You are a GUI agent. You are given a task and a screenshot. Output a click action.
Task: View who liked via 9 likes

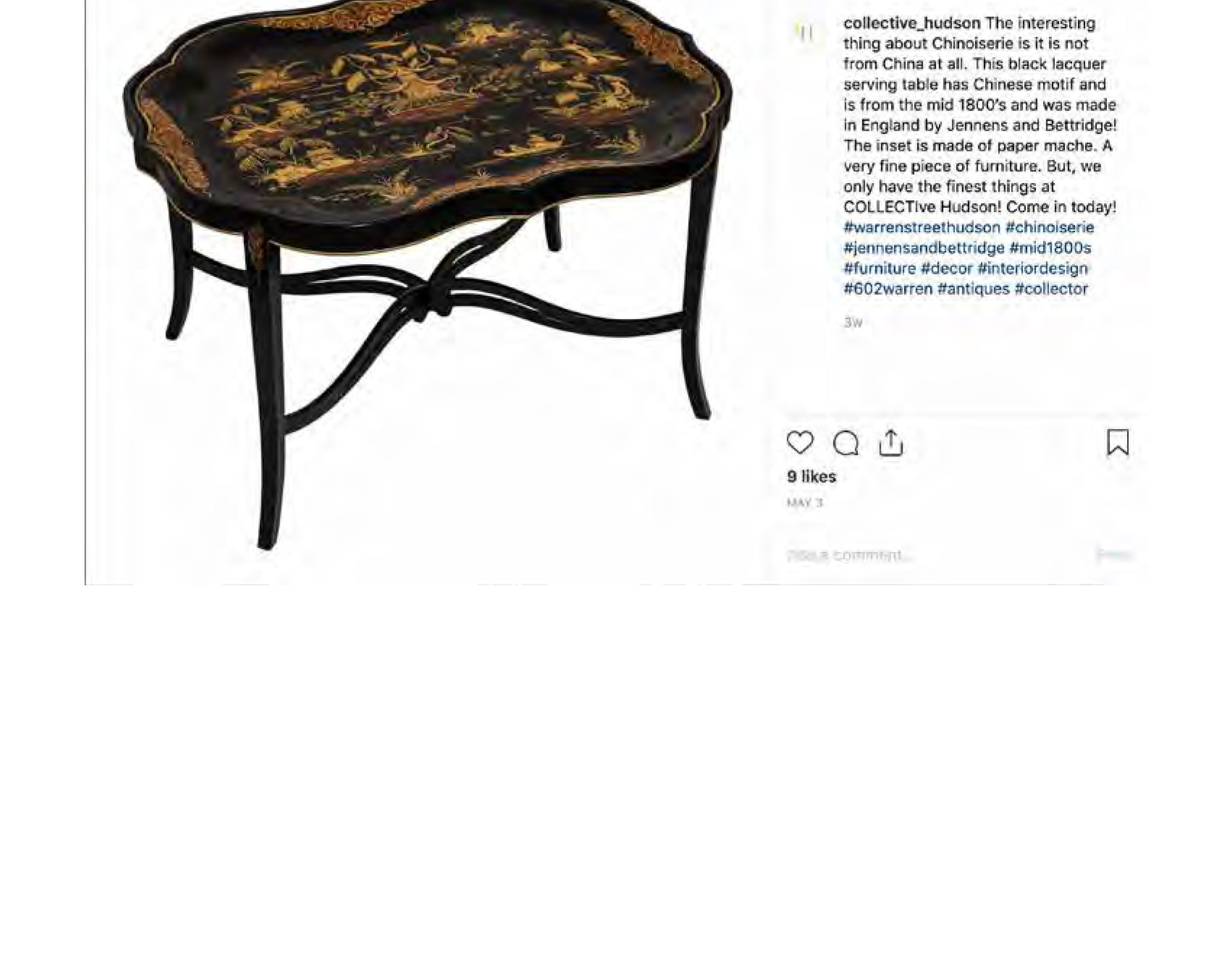pyautogui.click(x=811, y=477)
